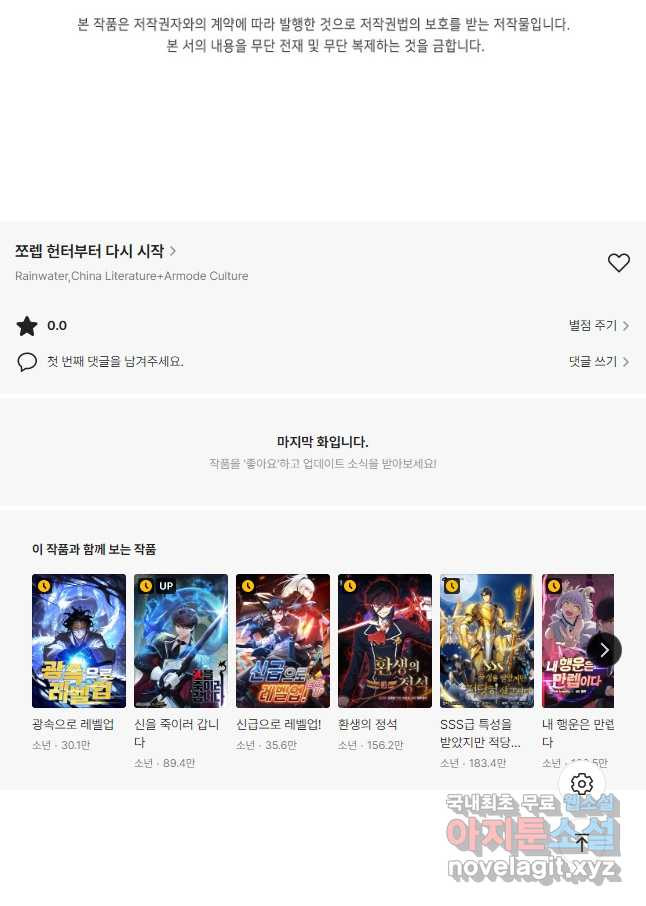Open the 쪼렙 헌터부터 다시 시작 title page

tap(95, 251)
